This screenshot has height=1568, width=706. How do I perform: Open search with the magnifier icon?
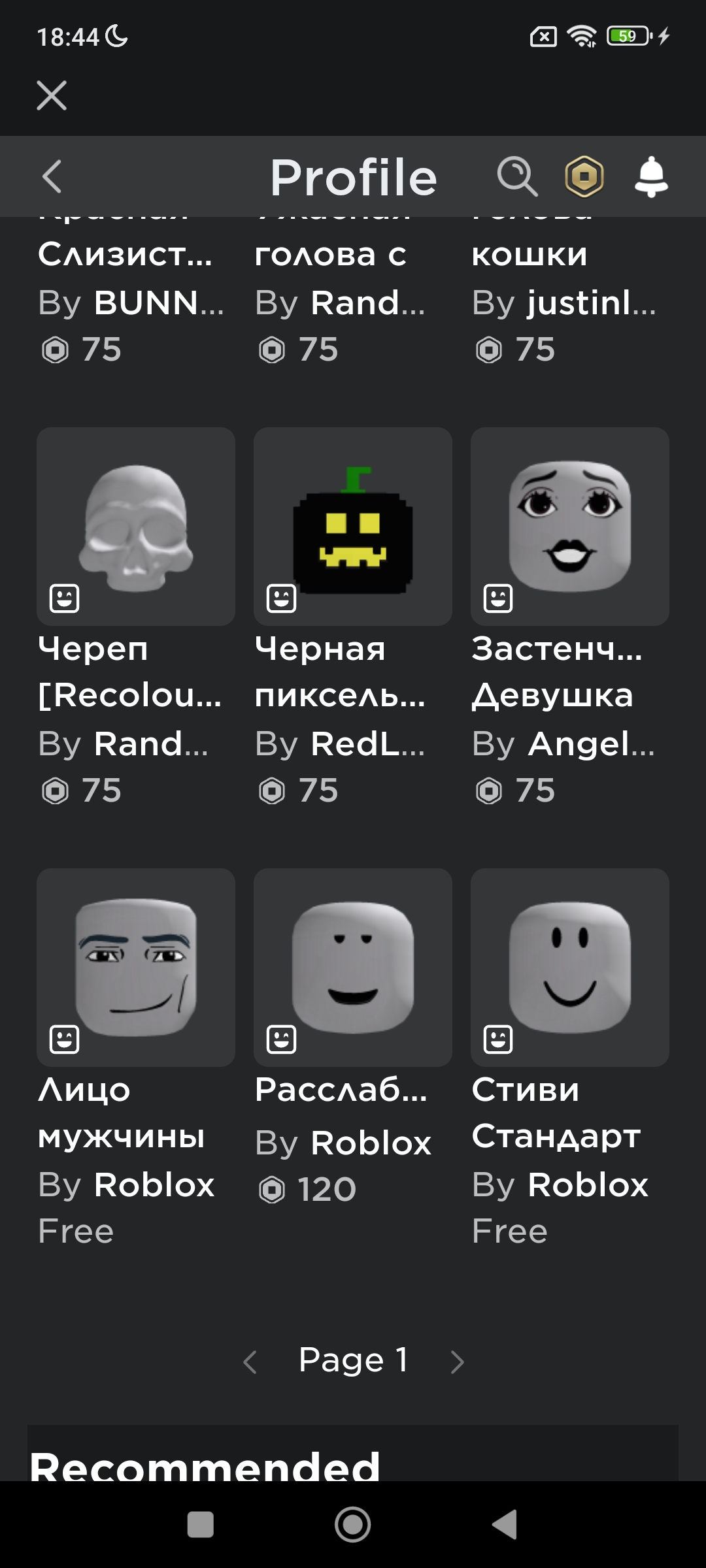point(517,176)
